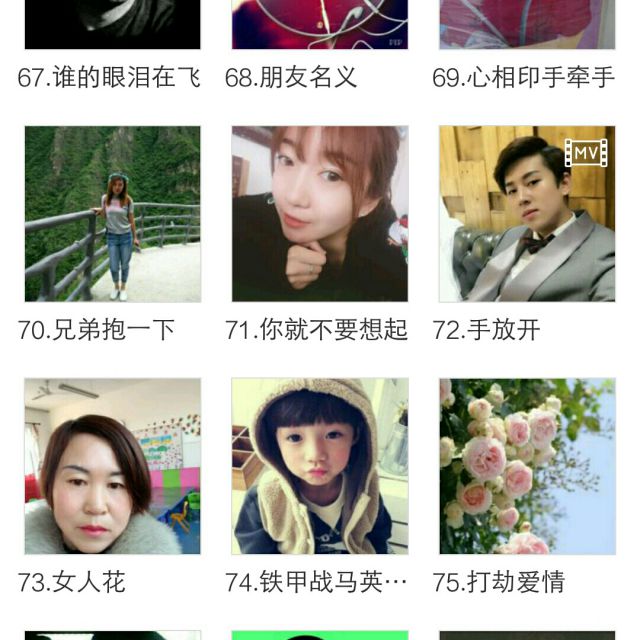
Task: Open song 74 铁甲战马英…
Action: click(x=320, y=466)
